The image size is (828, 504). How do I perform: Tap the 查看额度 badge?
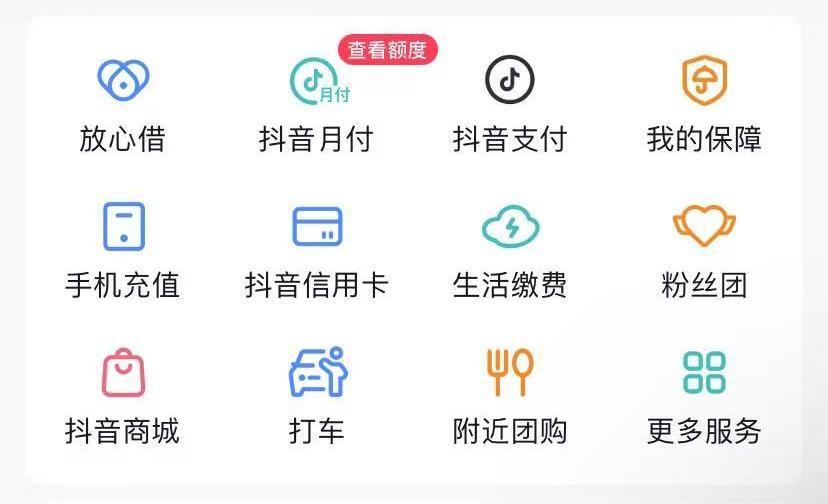click(x=387, y=48)
